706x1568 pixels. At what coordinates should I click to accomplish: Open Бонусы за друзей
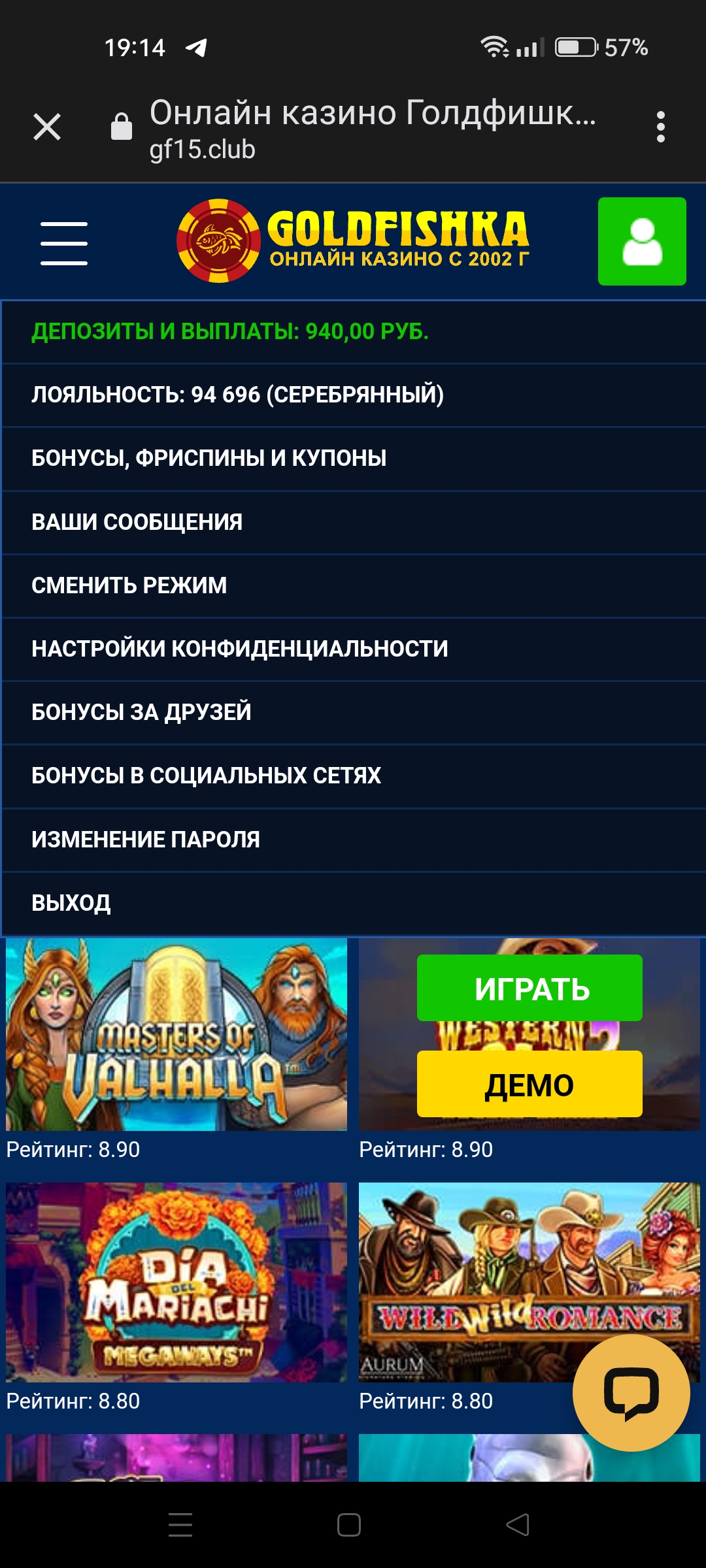354,713
